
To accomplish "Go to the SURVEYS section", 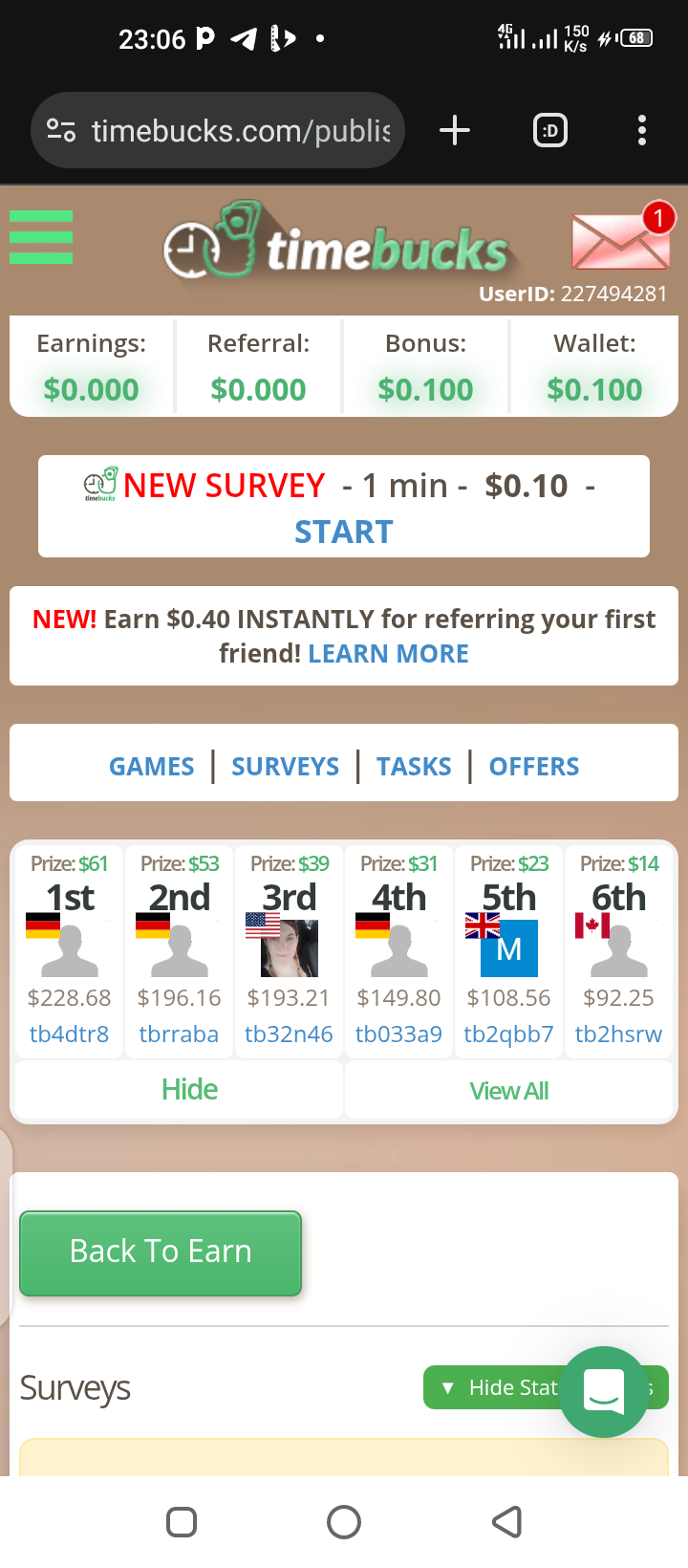I will 285,767.
